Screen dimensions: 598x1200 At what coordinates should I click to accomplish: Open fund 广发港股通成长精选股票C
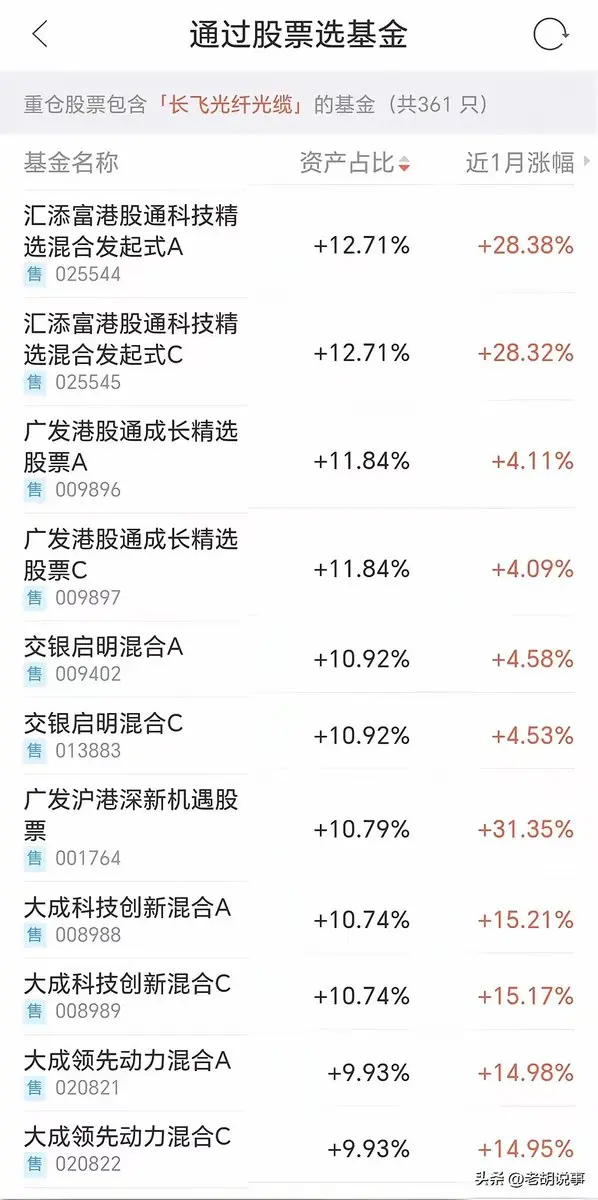(x=299, y=568)
